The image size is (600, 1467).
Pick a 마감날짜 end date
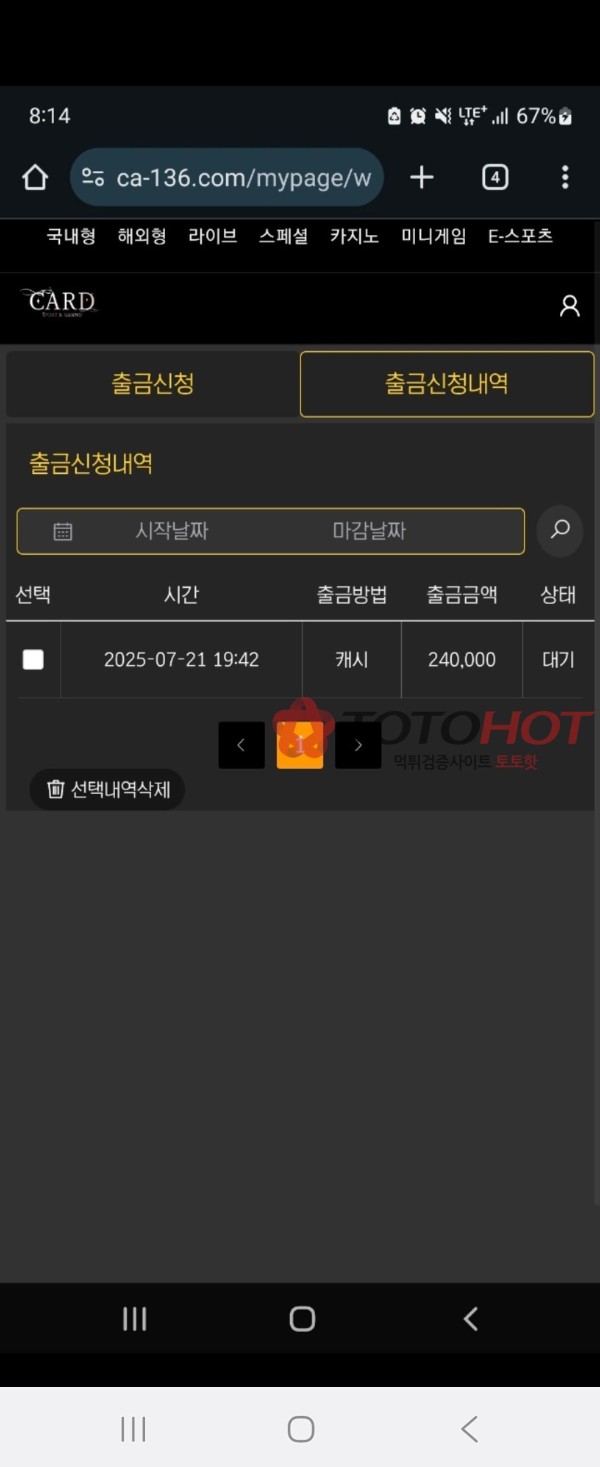(x=369, y=531)
